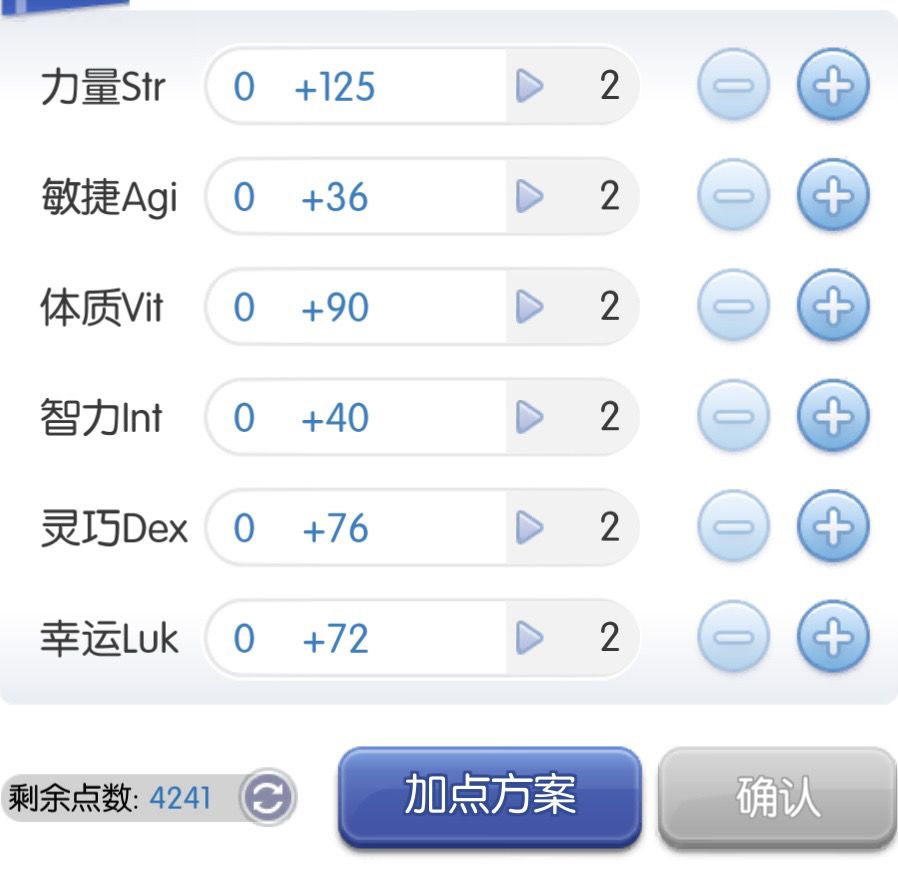The image size is (898, 870).
Task: Increase 灵巧Dex with the plus button
Action: (x=832, y=526)
